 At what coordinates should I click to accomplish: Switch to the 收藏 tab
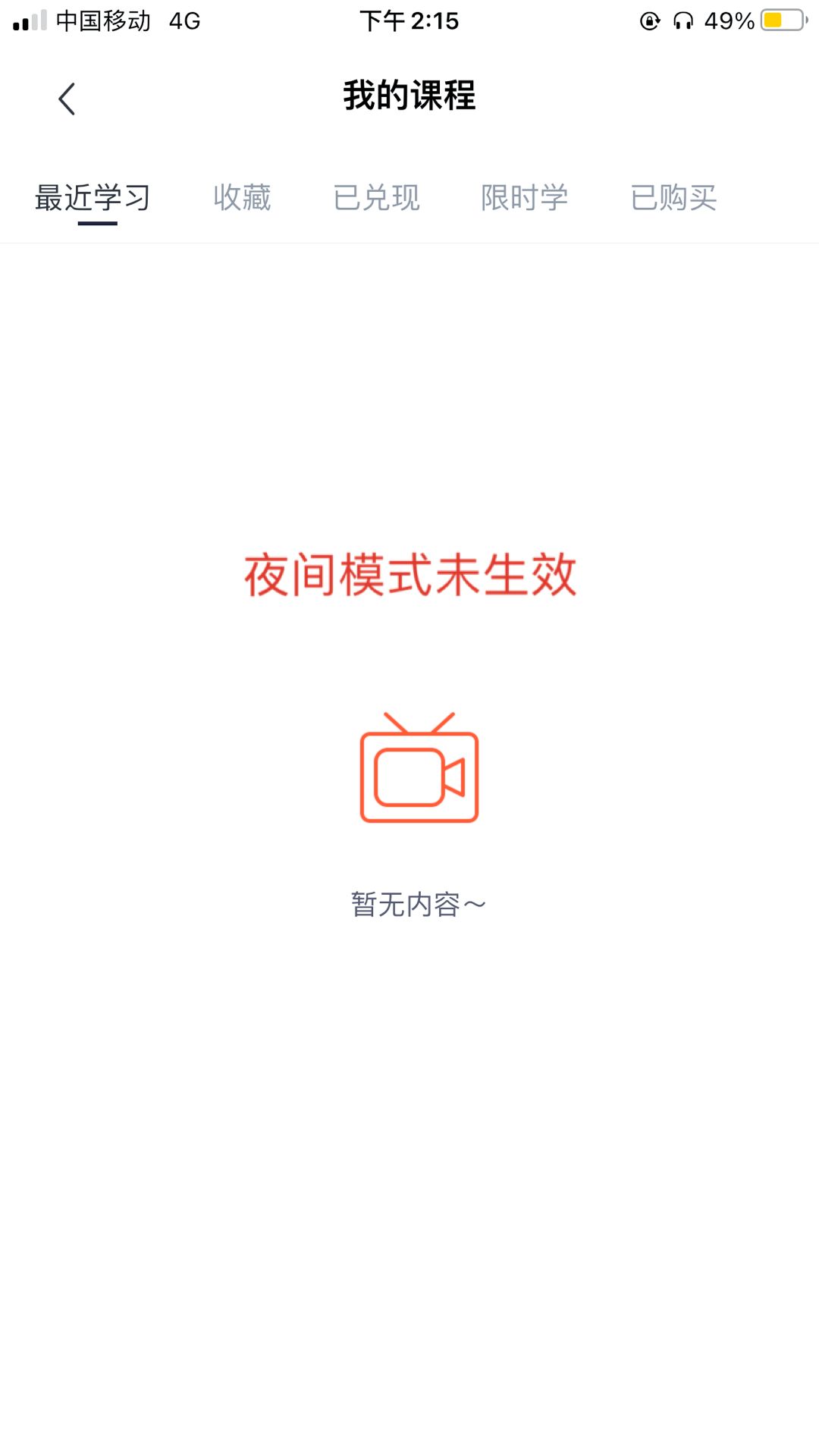242,198
